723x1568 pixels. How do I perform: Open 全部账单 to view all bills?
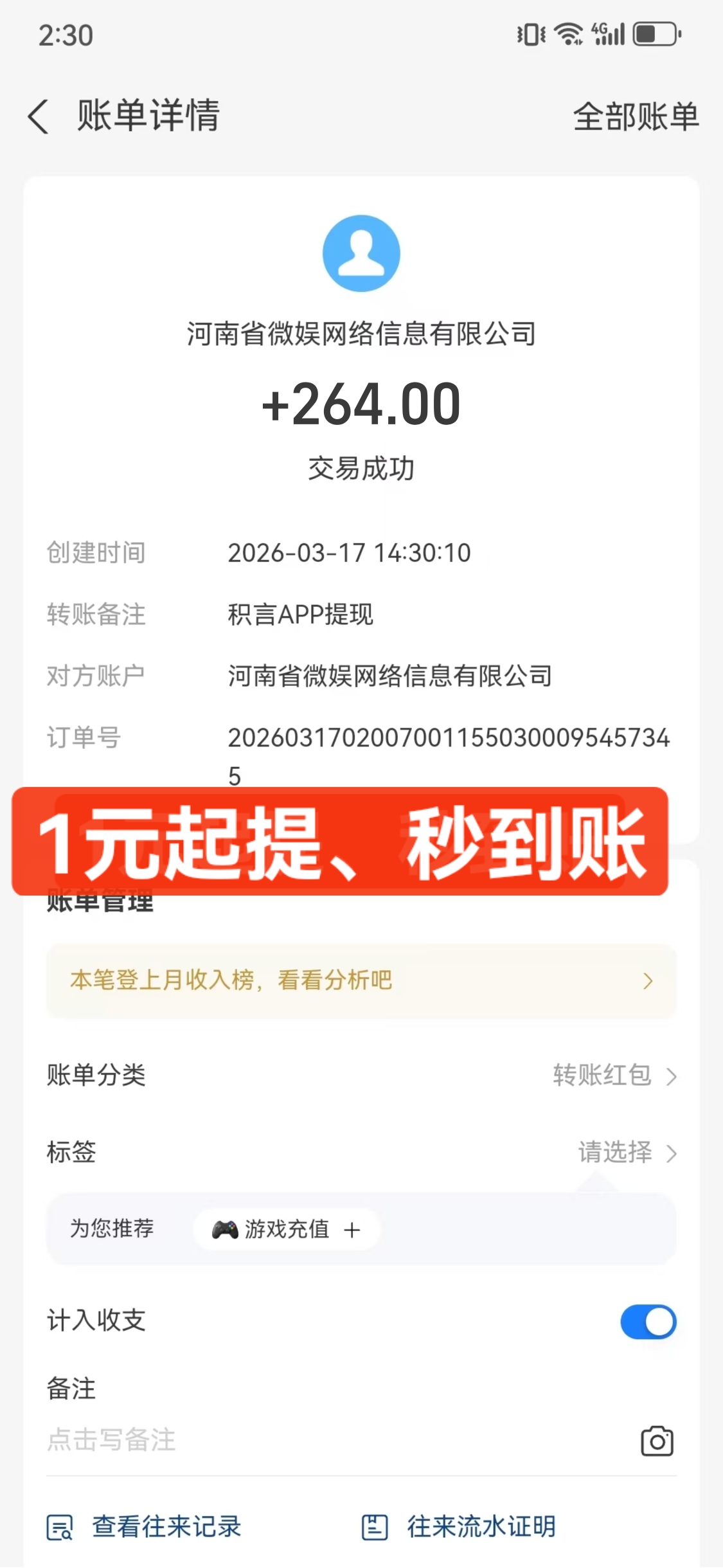coord(635,117)
